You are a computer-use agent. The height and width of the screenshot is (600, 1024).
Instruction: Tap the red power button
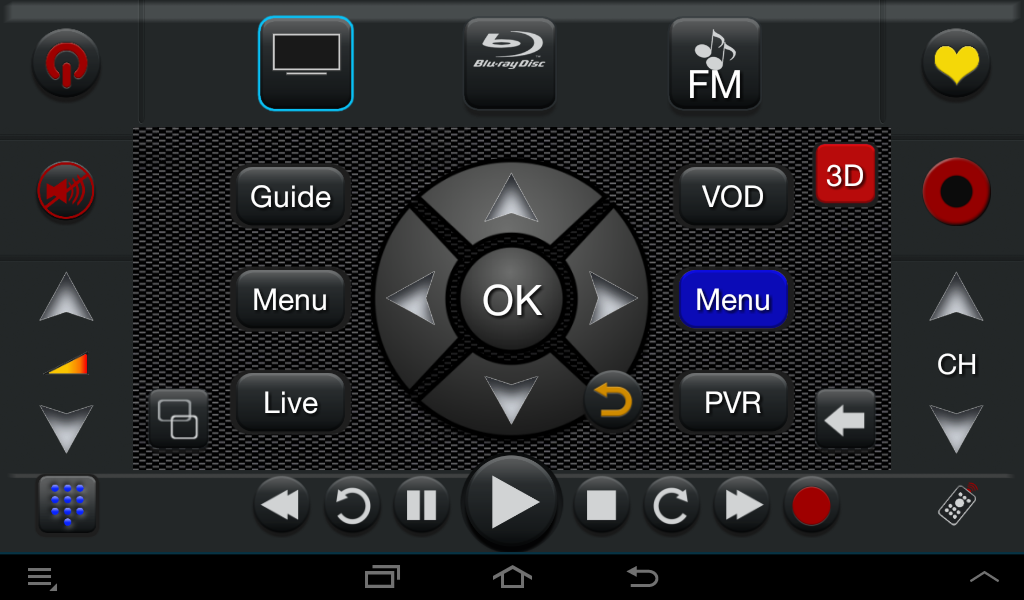click(66, 63)
